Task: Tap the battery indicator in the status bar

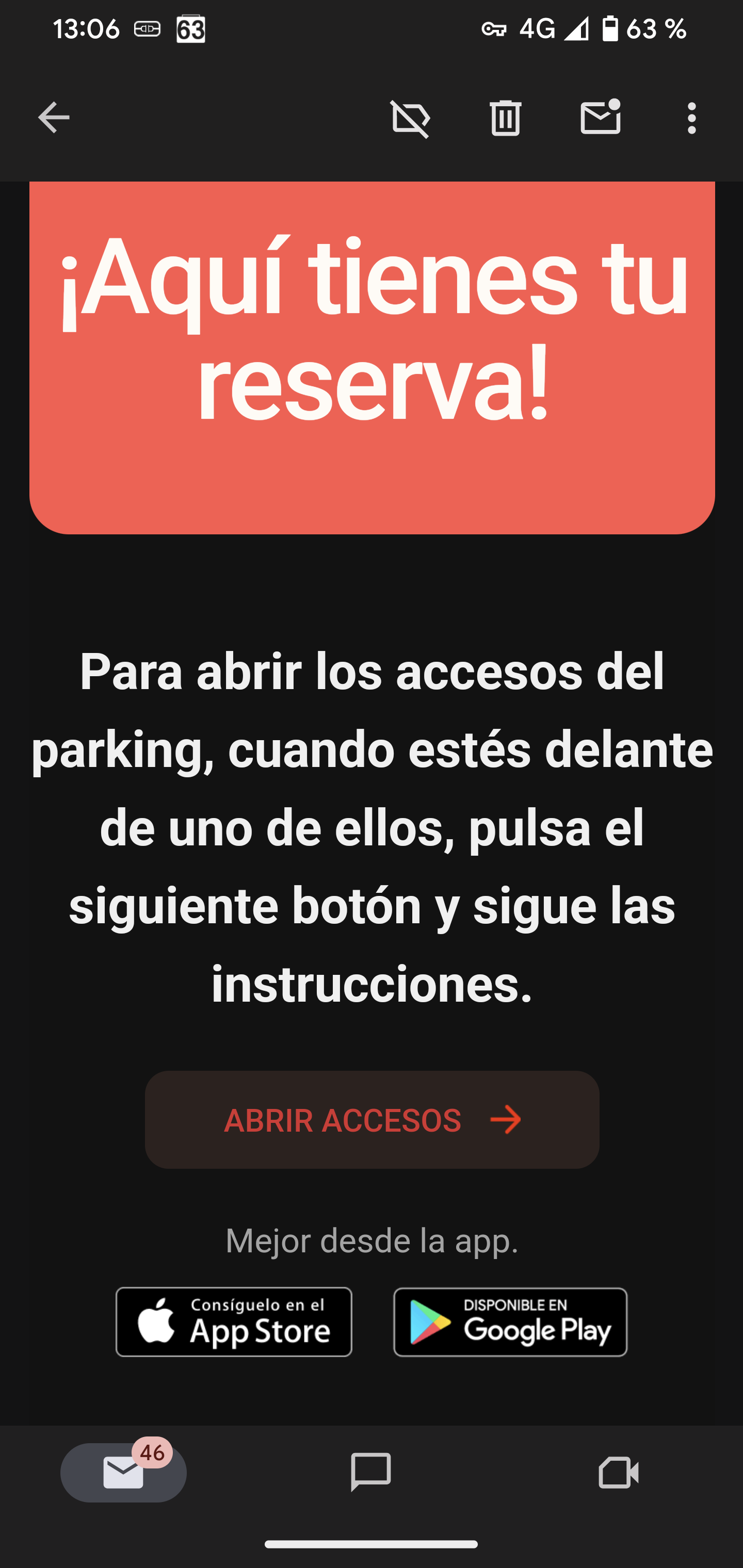Action: pyautogui.click(x=611, y=28)
